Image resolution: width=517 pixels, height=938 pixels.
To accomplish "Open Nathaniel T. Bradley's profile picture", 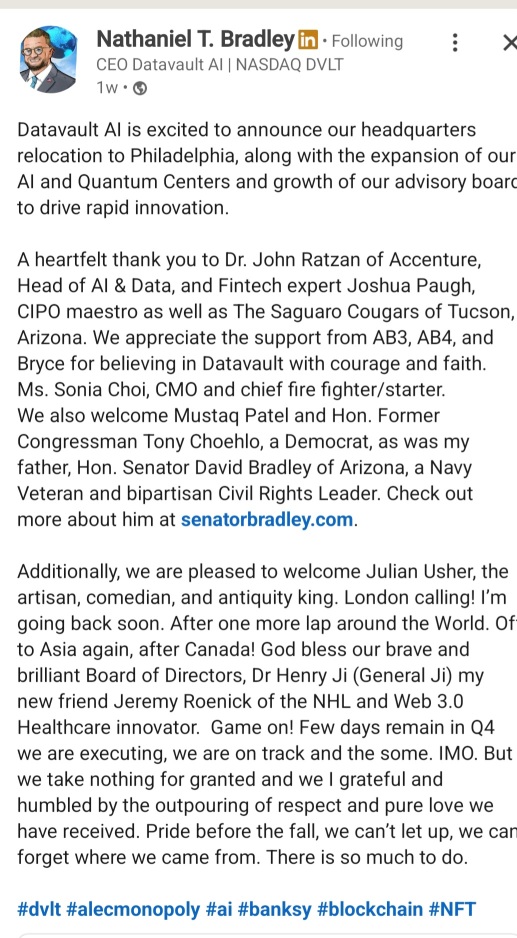I will (48, 59).
